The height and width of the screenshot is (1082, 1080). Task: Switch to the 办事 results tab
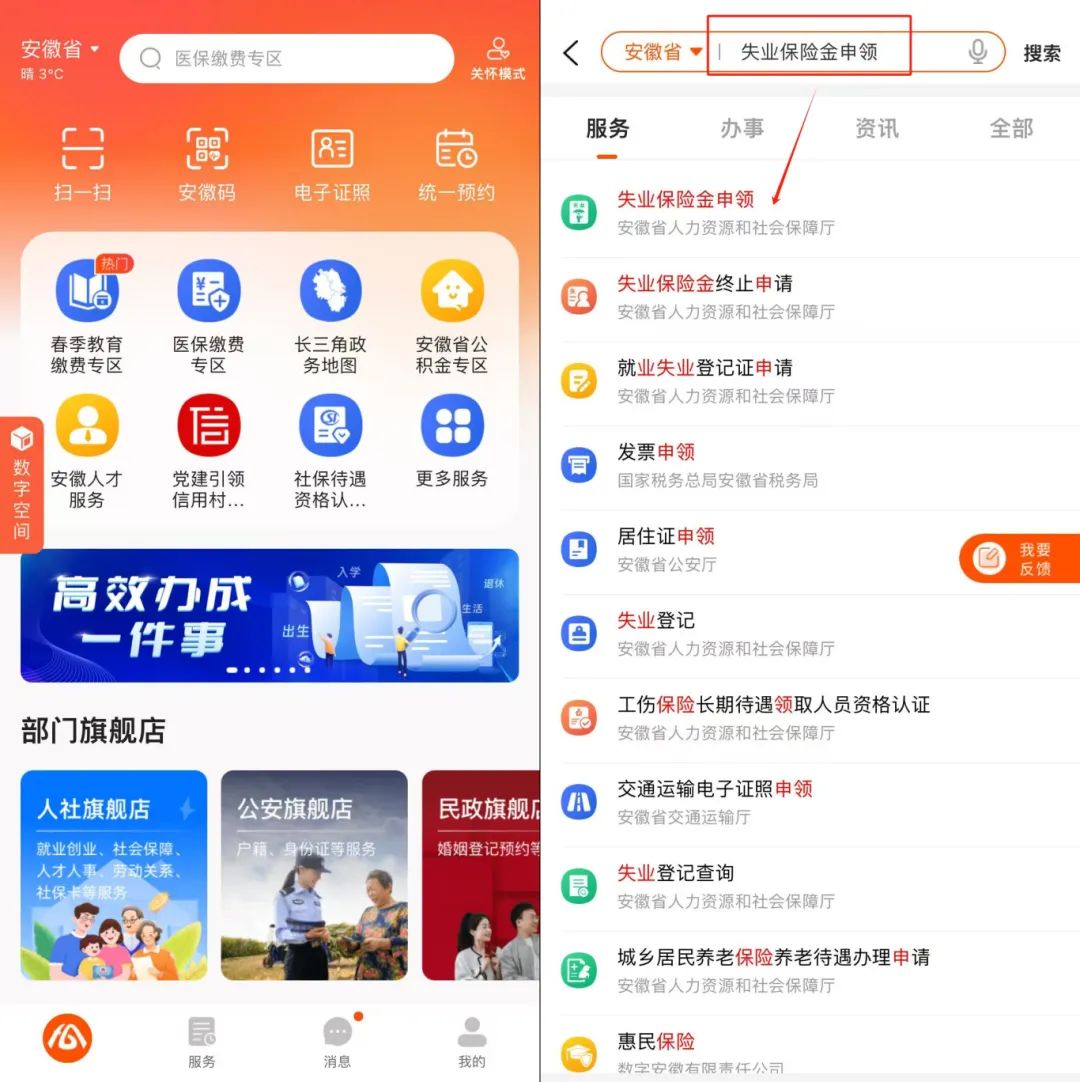(x=742, y=129)
